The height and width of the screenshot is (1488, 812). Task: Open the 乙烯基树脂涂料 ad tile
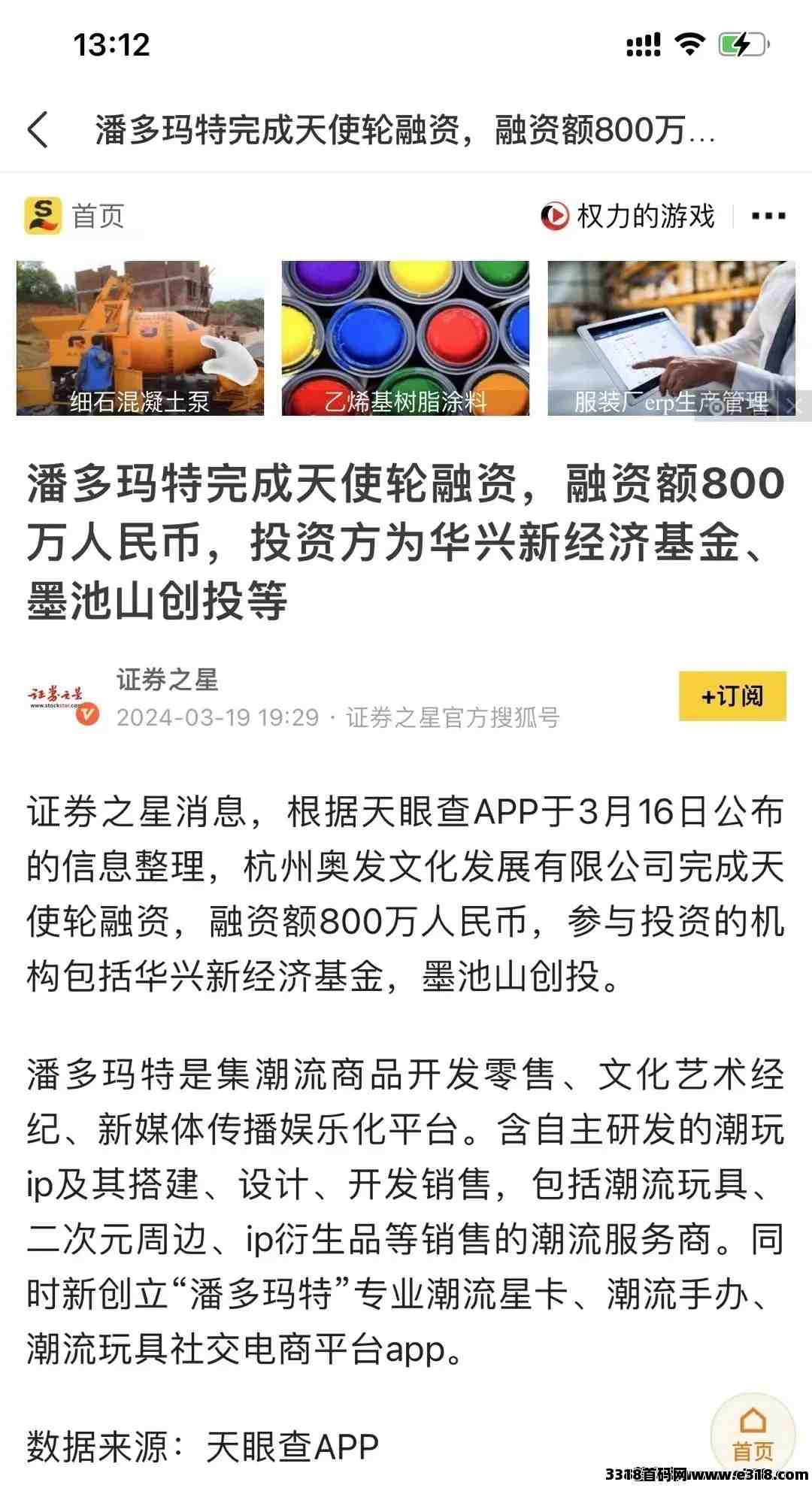405,338
